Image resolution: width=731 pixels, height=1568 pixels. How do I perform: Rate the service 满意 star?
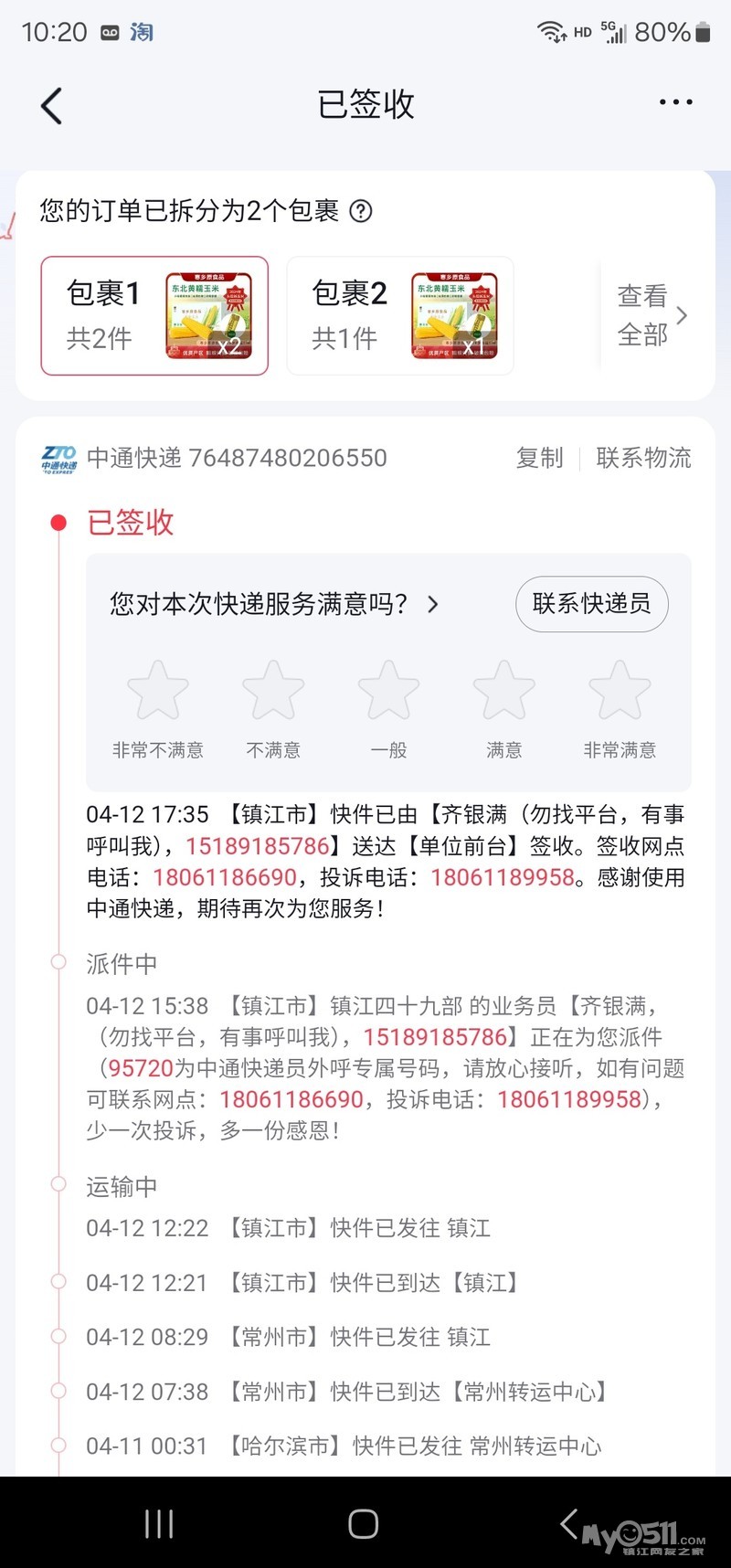point(503,692)
